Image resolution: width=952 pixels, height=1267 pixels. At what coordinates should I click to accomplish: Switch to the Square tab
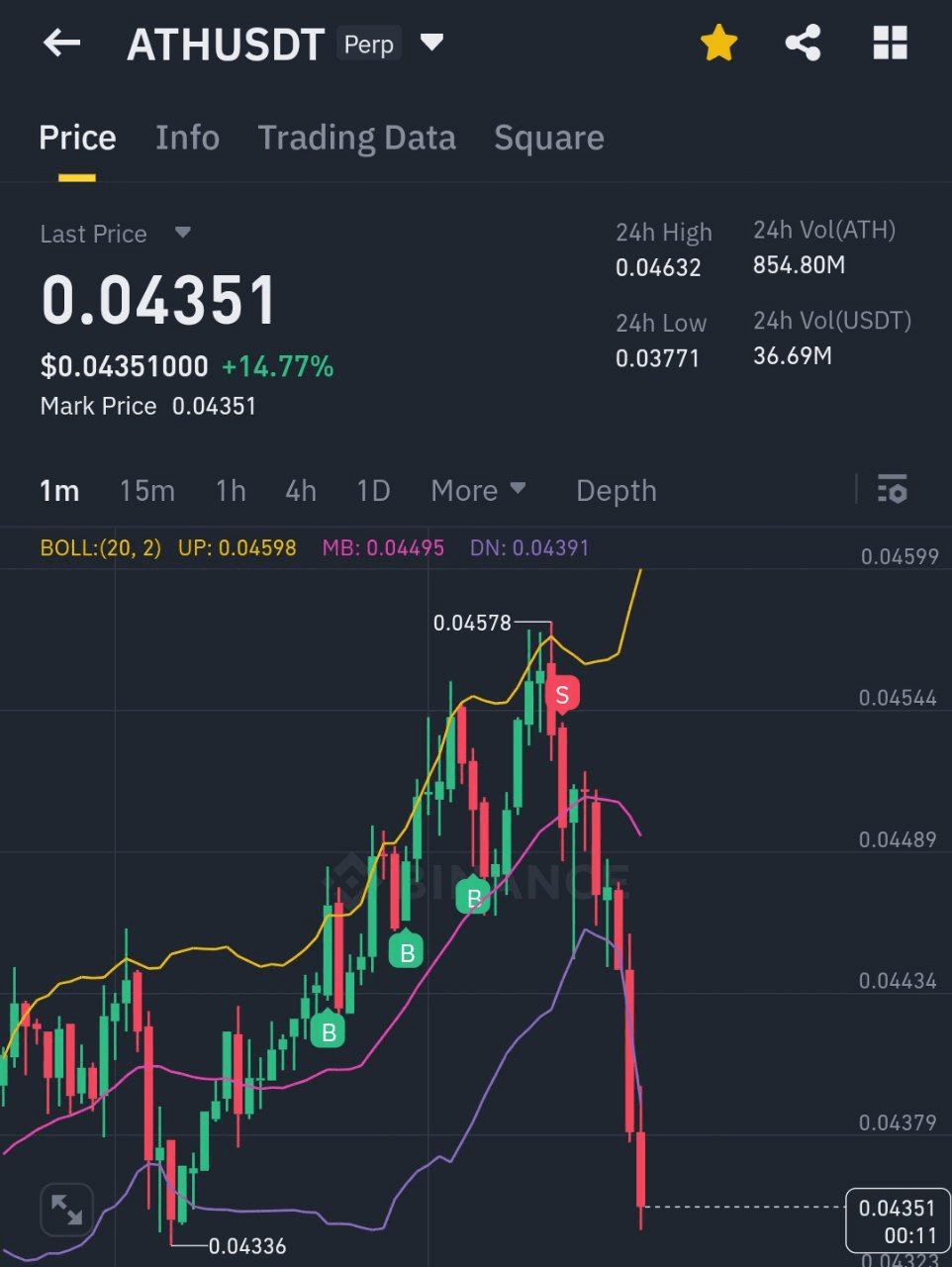(x=548, y=138)
